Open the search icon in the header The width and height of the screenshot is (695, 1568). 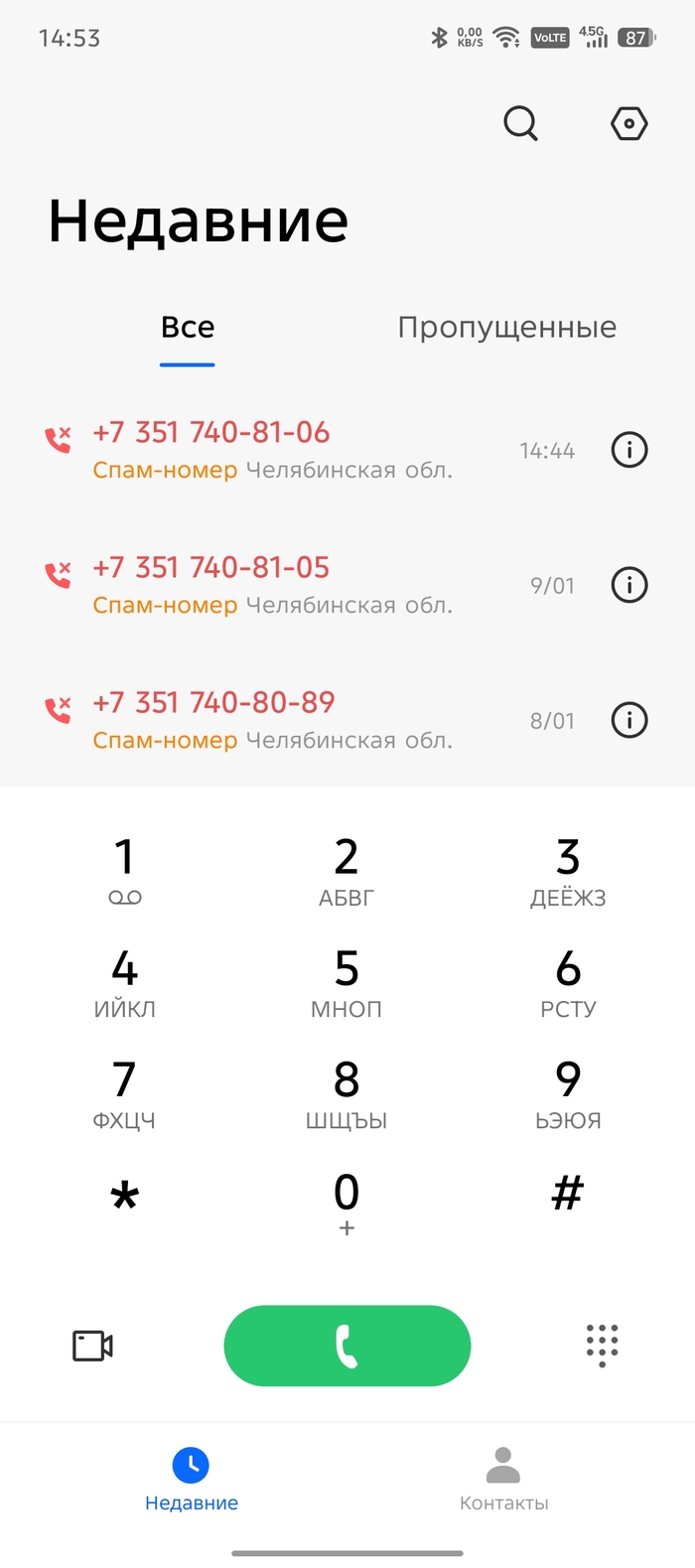click(x=520, y=124)
